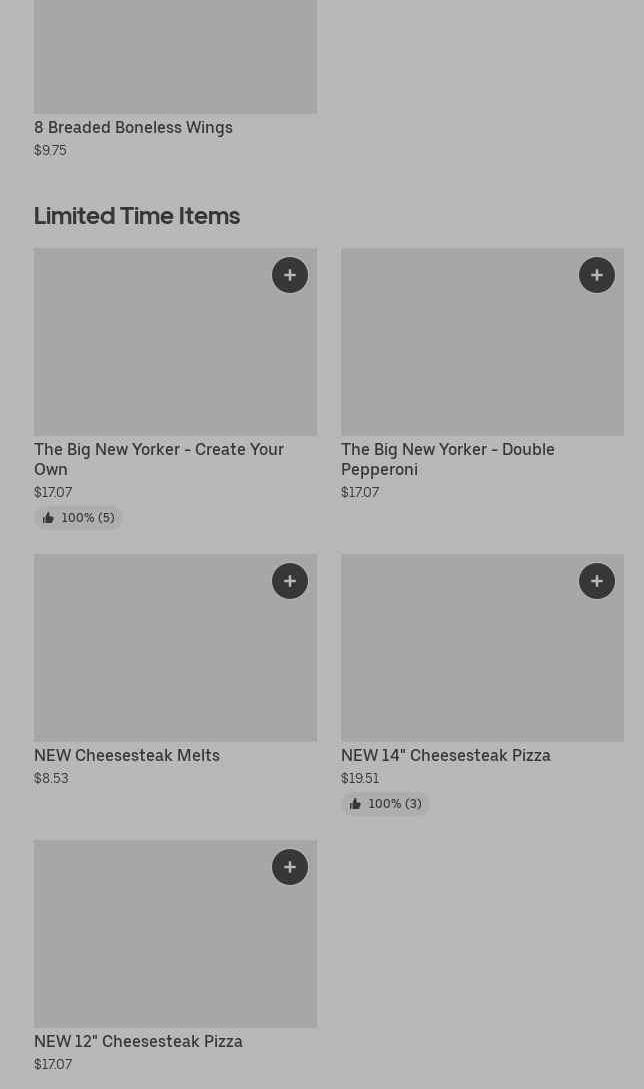Open NEW 12" Cheesesteak Pizza details

[x=138, y=1041]
